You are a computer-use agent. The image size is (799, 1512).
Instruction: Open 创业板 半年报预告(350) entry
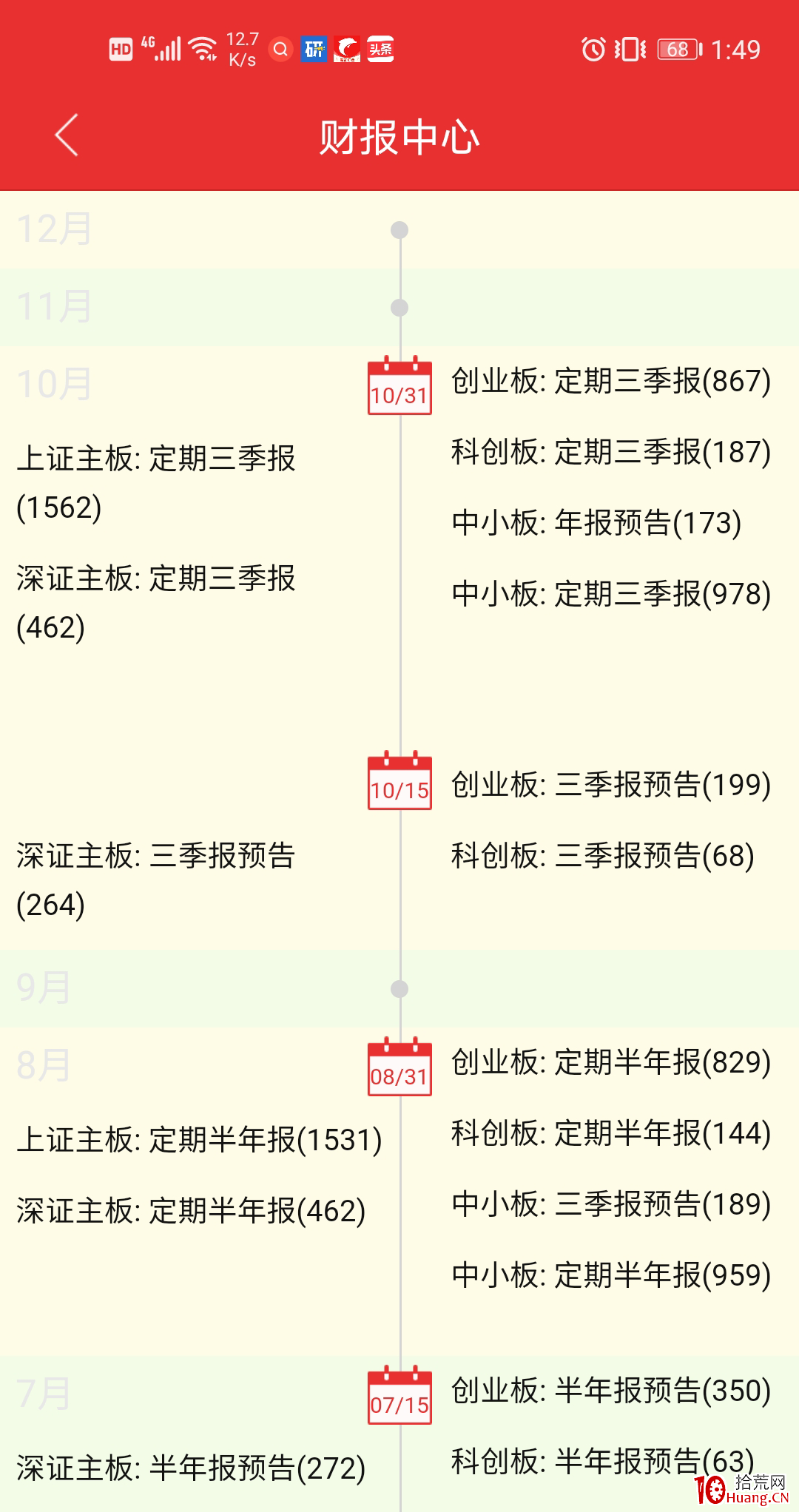point(611,1391)
